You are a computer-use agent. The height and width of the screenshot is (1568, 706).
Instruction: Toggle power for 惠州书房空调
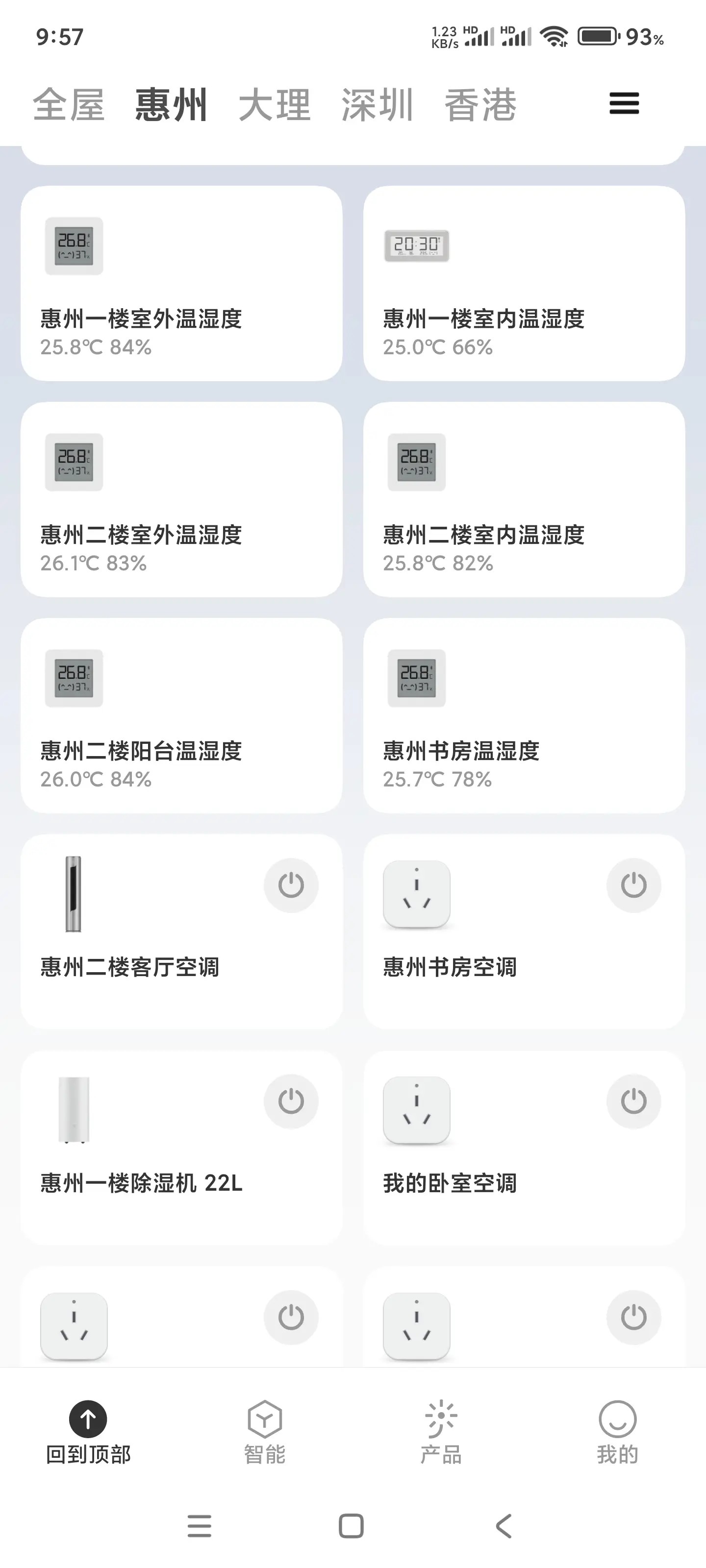[633, 885]
